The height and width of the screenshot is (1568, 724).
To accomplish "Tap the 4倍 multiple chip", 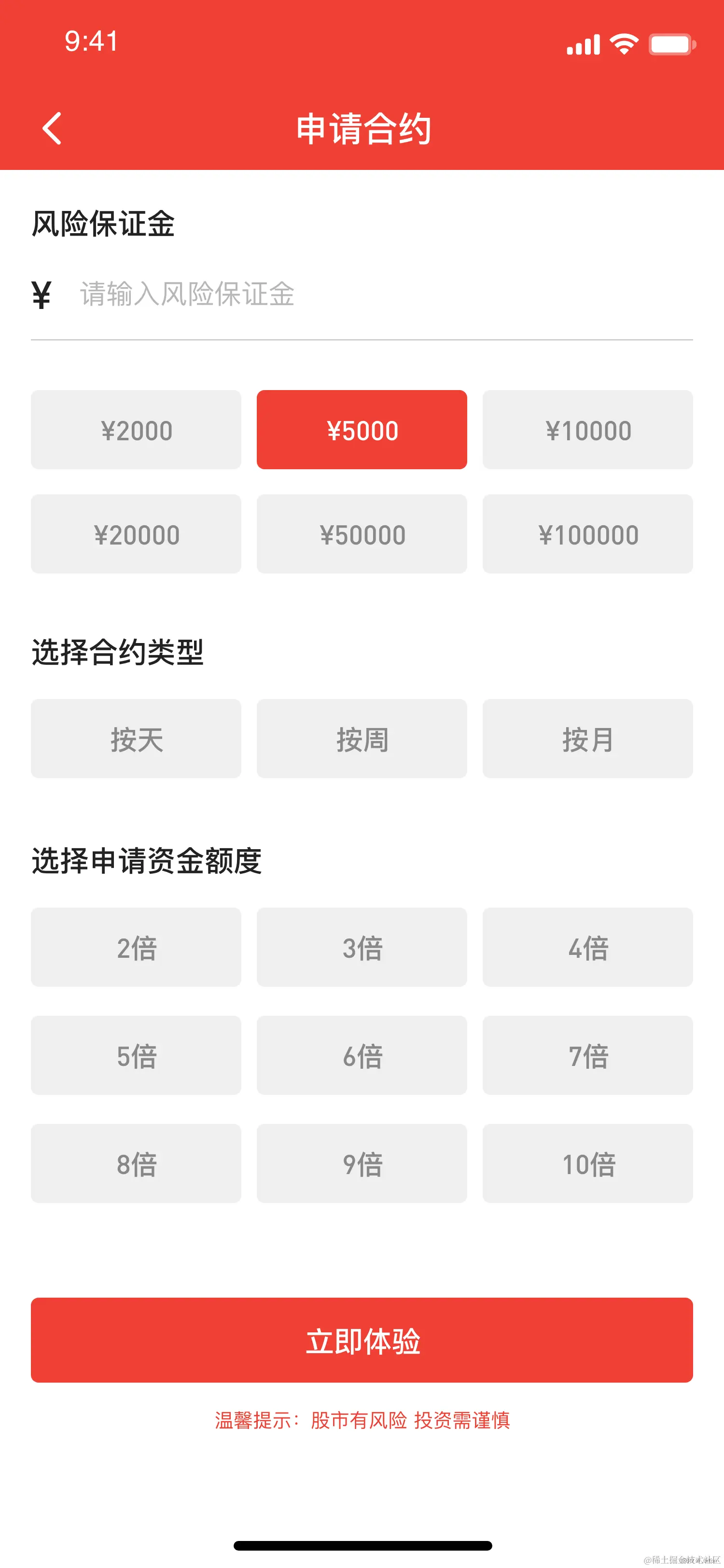I will pos(588,947).
